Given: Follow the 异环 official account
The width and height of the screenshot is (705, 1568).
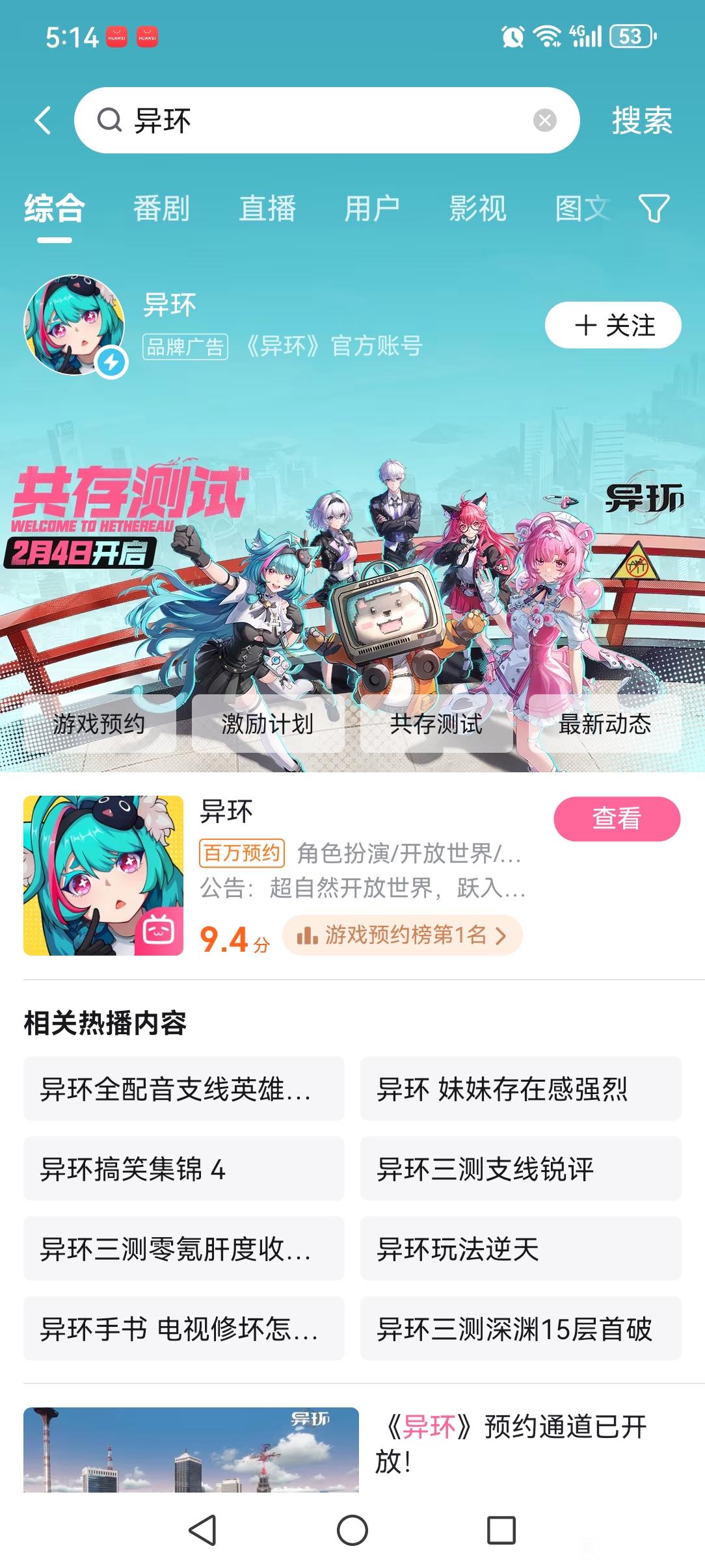Looking at the screenshot, I should 613,325.
